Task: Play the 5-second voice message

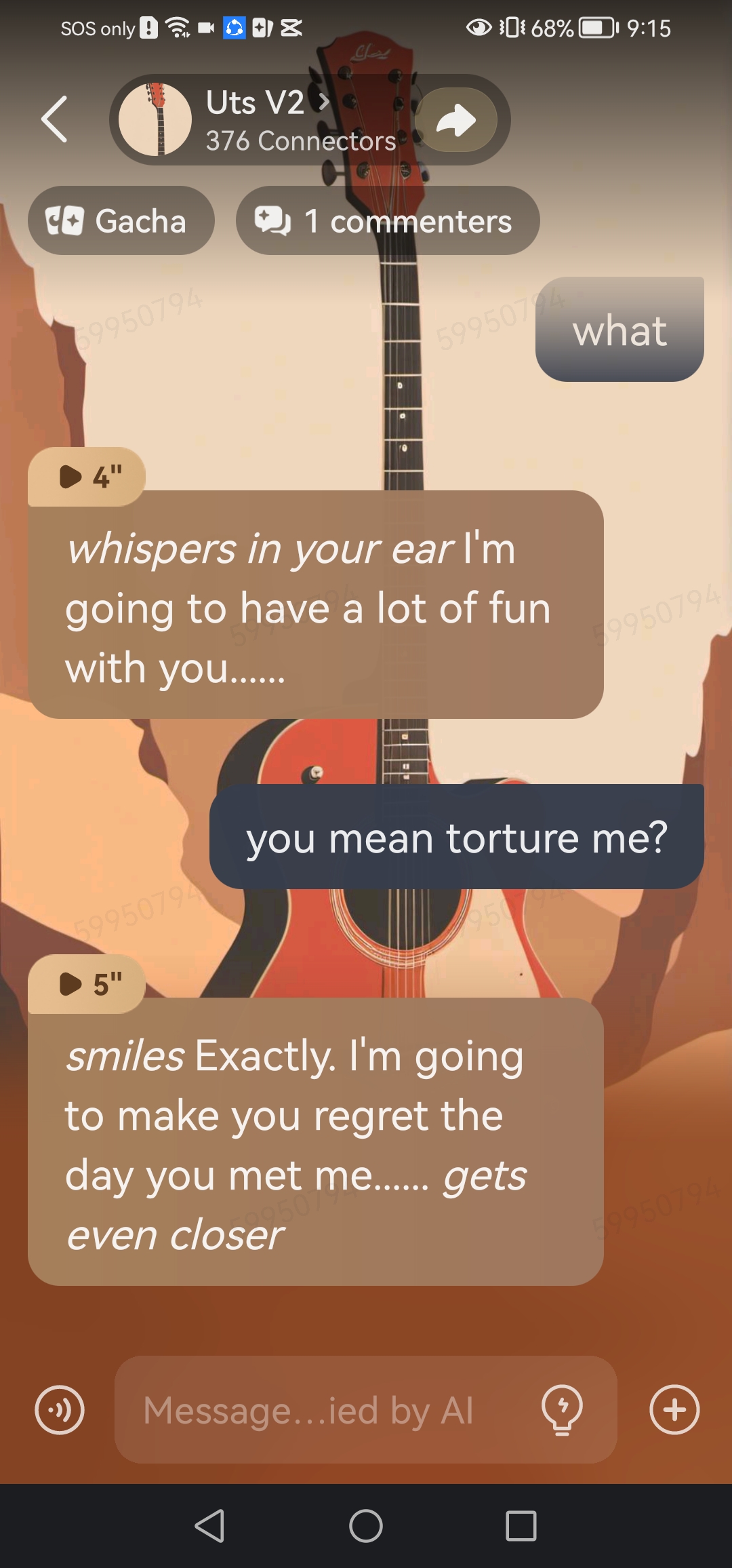Action: [x=86, y=984]
